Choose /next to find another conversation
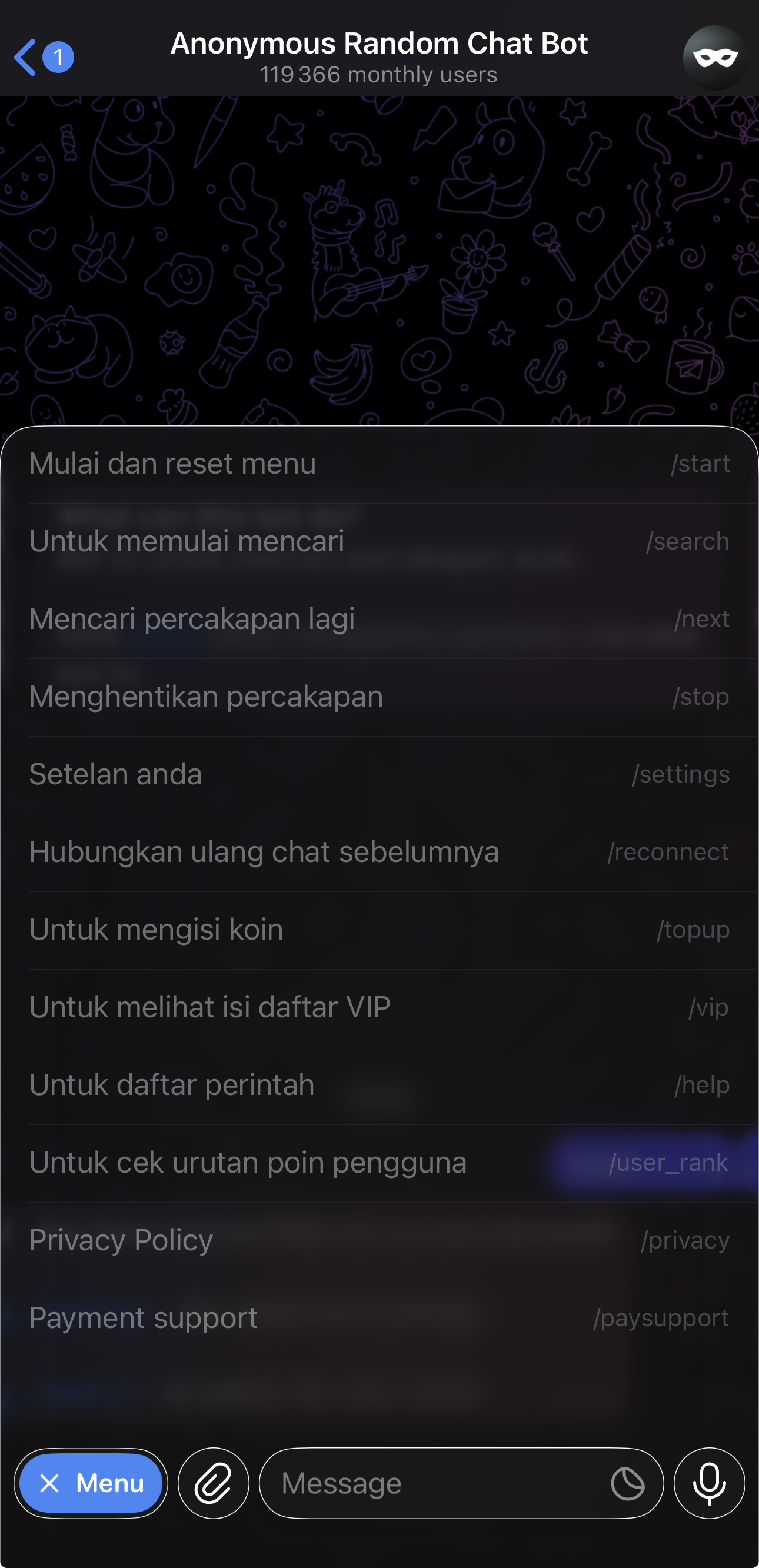 point(379,618)
